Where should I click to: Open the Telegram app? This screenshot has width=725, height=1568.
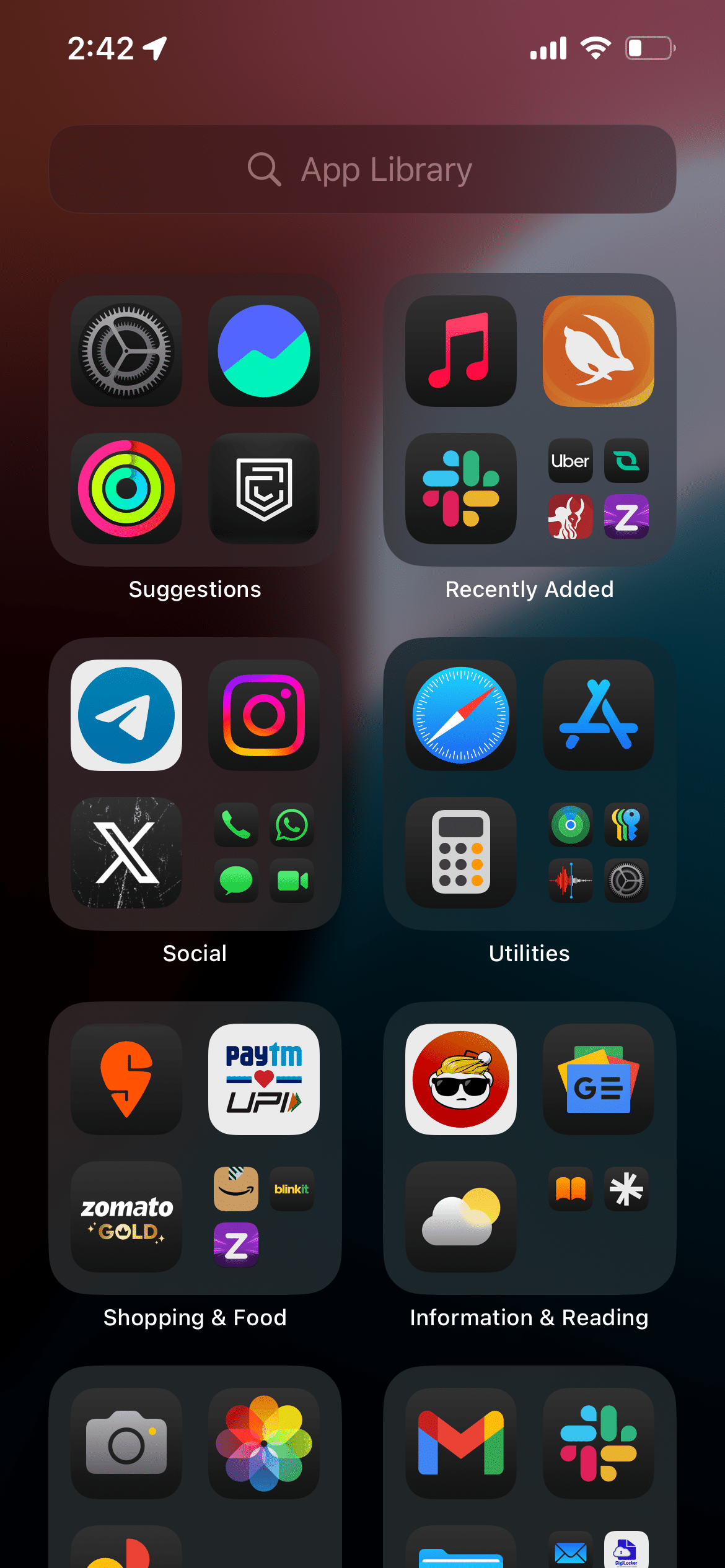coord(126,715)
